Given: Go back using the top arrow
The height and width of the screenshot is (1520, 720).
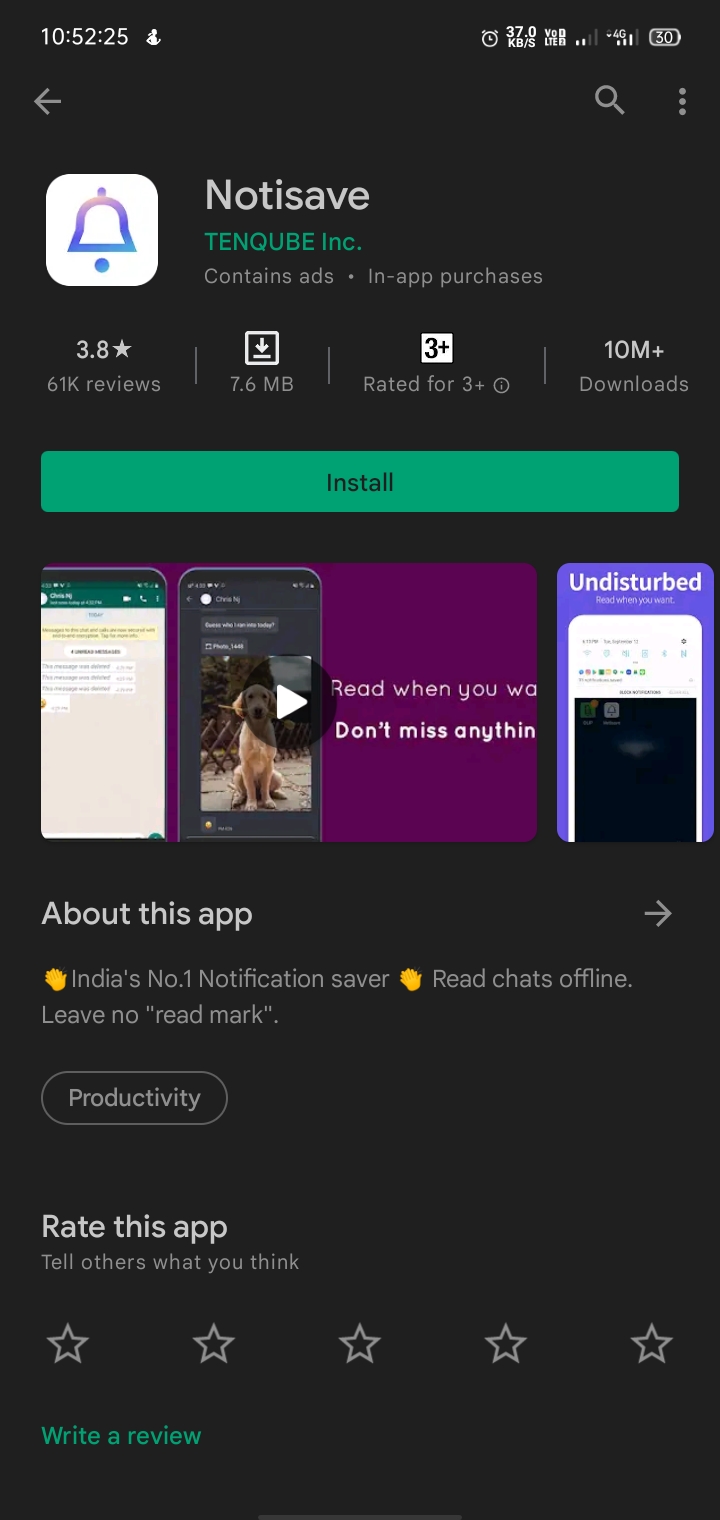Looking at the screenshot, I should click(x=47, y=101).
